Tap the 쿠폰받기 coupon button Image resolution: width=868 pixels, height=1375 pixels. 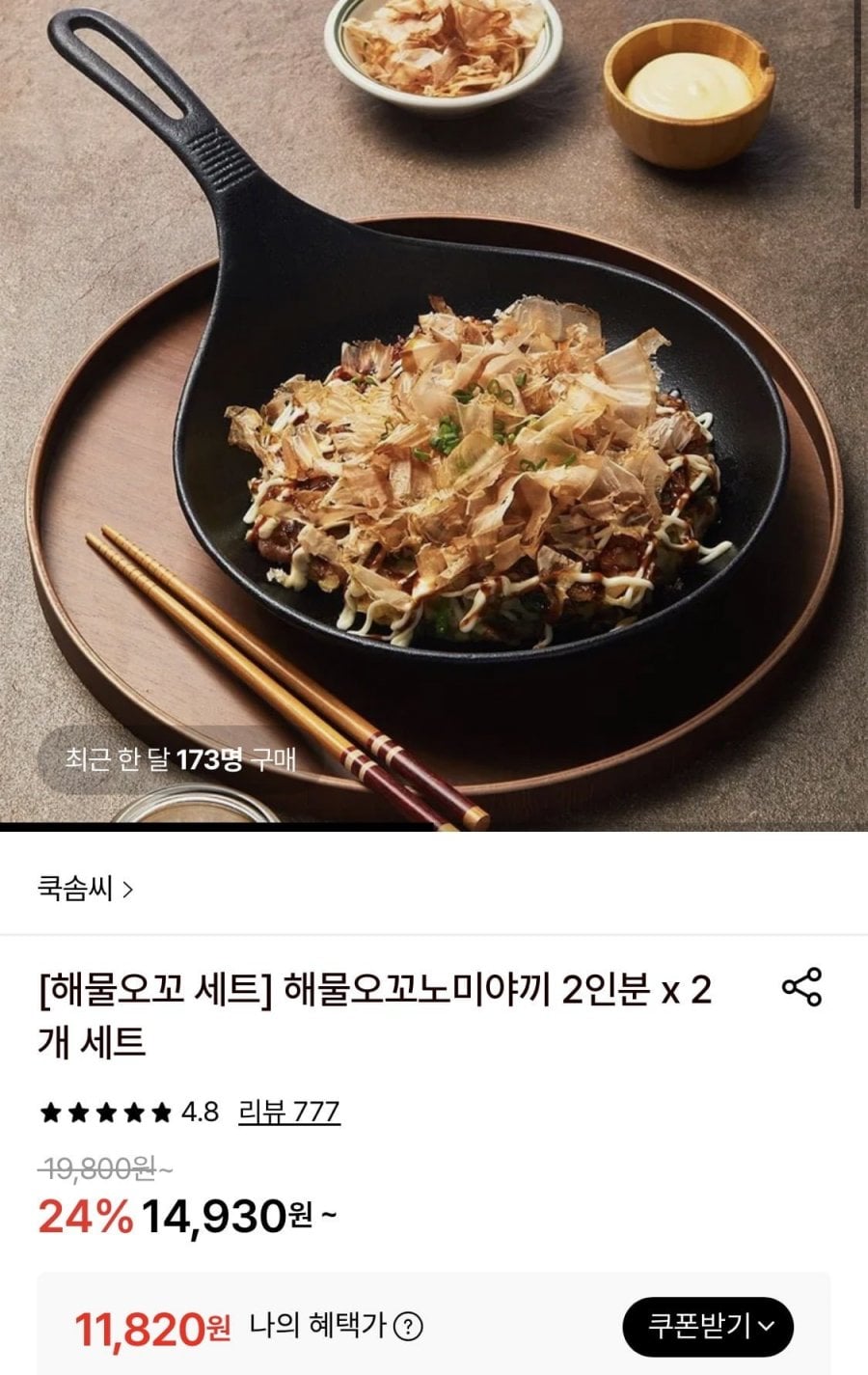pyautogui.click(x=707, y=1326)
